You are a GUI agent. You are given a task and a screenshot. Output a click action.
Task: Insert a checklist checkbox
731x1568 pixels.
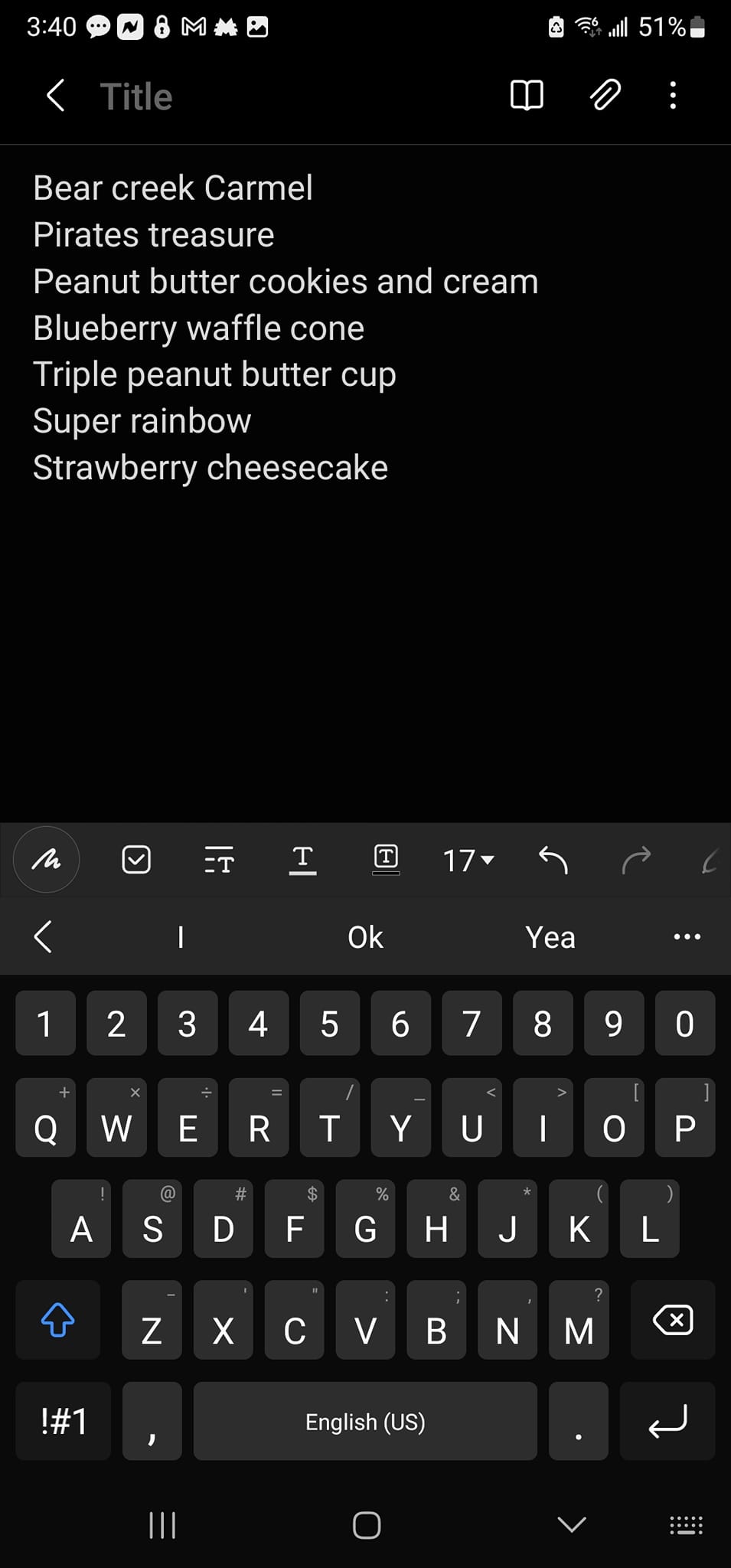click(136, 860)
